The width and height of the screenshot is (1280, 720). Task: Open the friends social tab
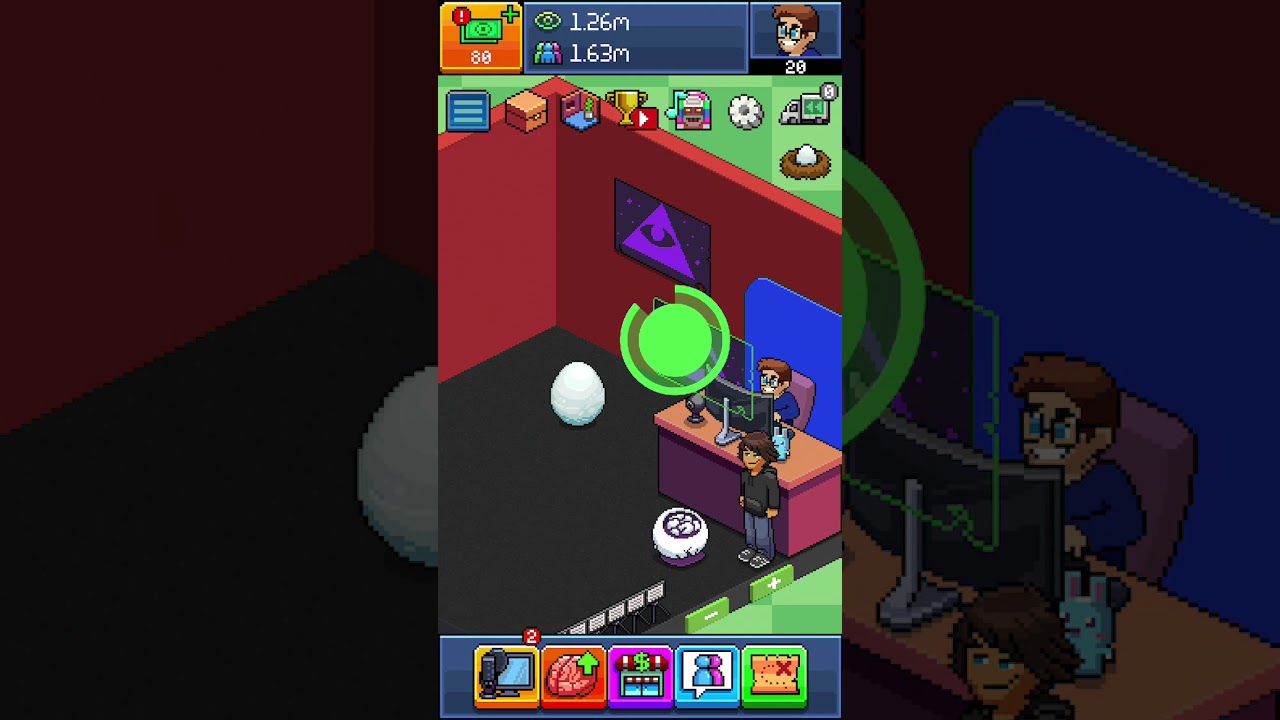708,675
